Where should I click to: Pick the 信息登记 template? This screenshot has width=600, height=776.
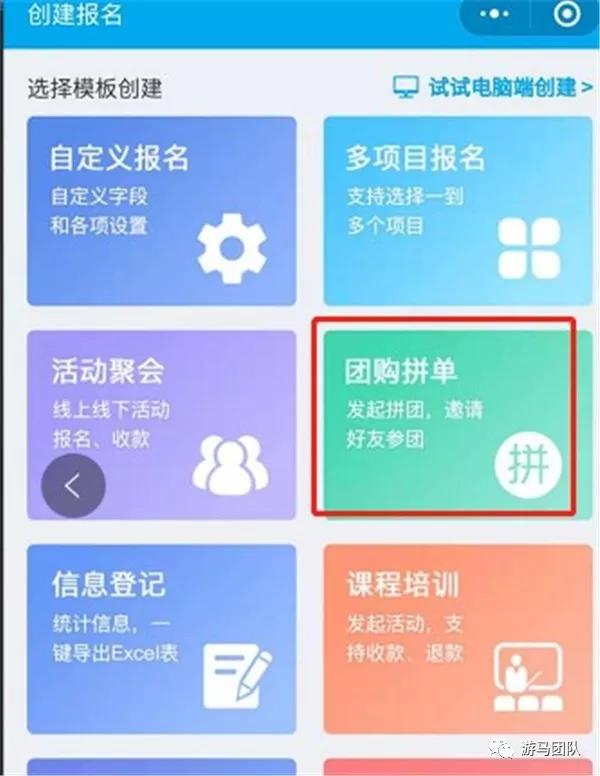point(162,638)
